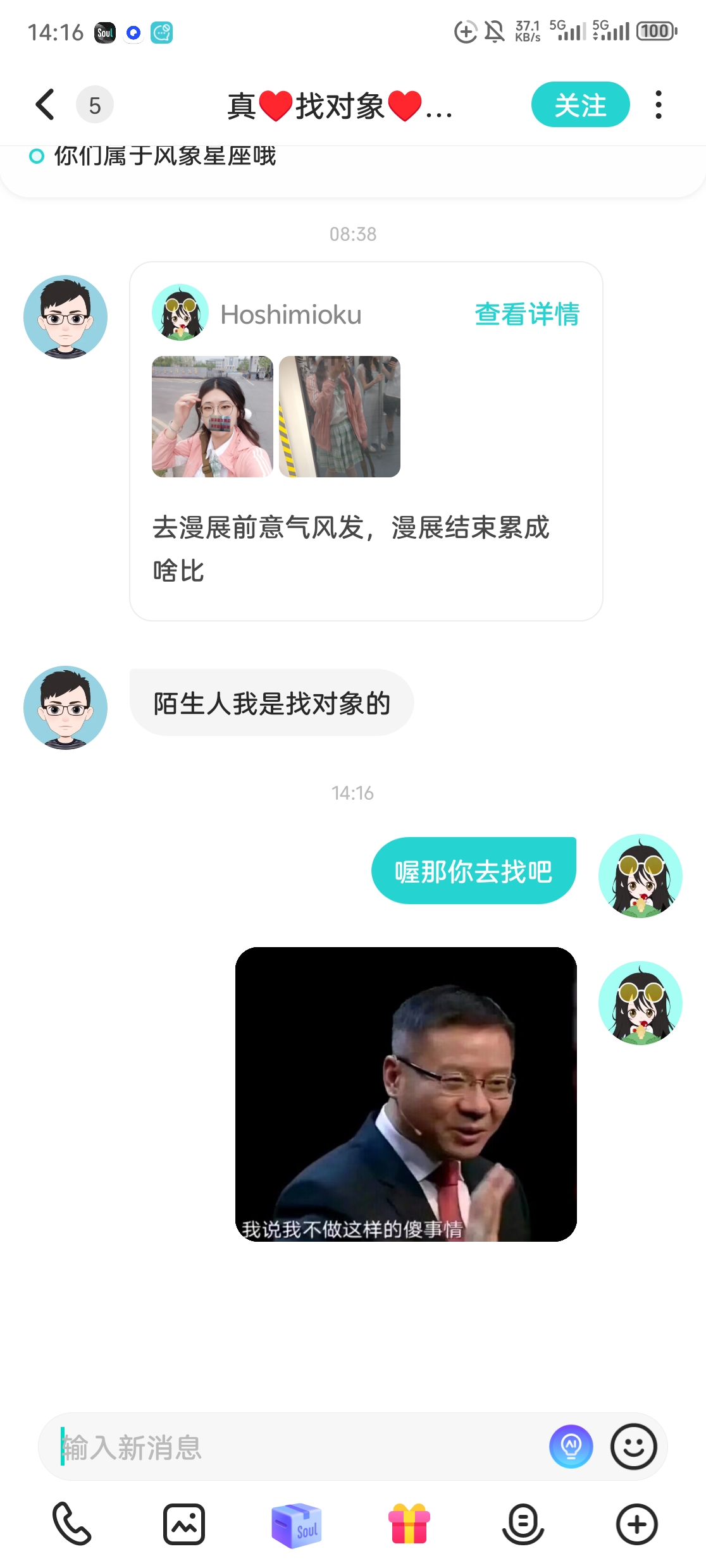Open voice message recorder
The height and width of the screenshot is (1568, 706).
[x=523, y=1524]
